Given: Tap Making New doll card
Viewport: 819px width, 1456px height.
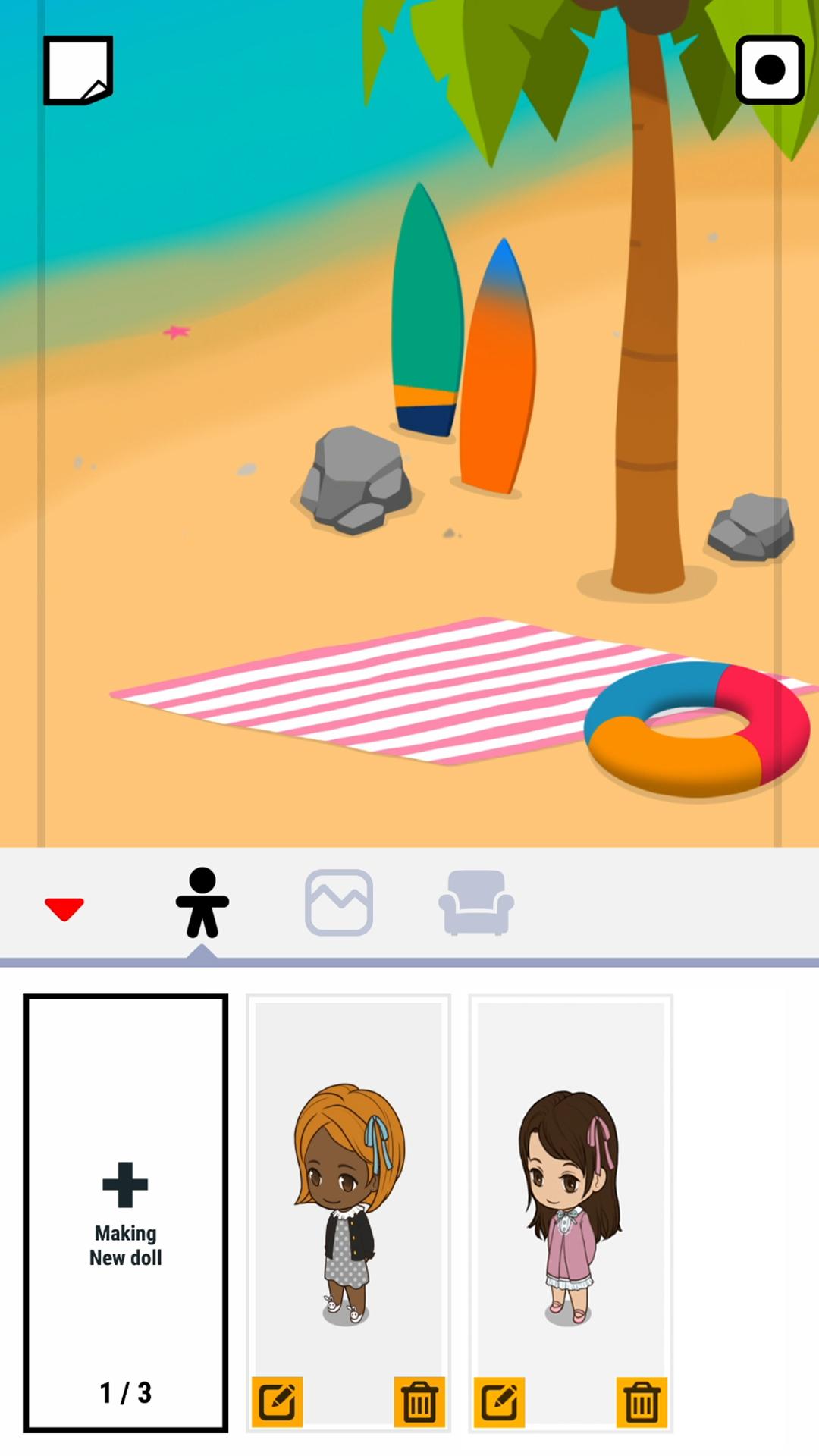Looking at the screenshot, I should tap(126, 1212).
